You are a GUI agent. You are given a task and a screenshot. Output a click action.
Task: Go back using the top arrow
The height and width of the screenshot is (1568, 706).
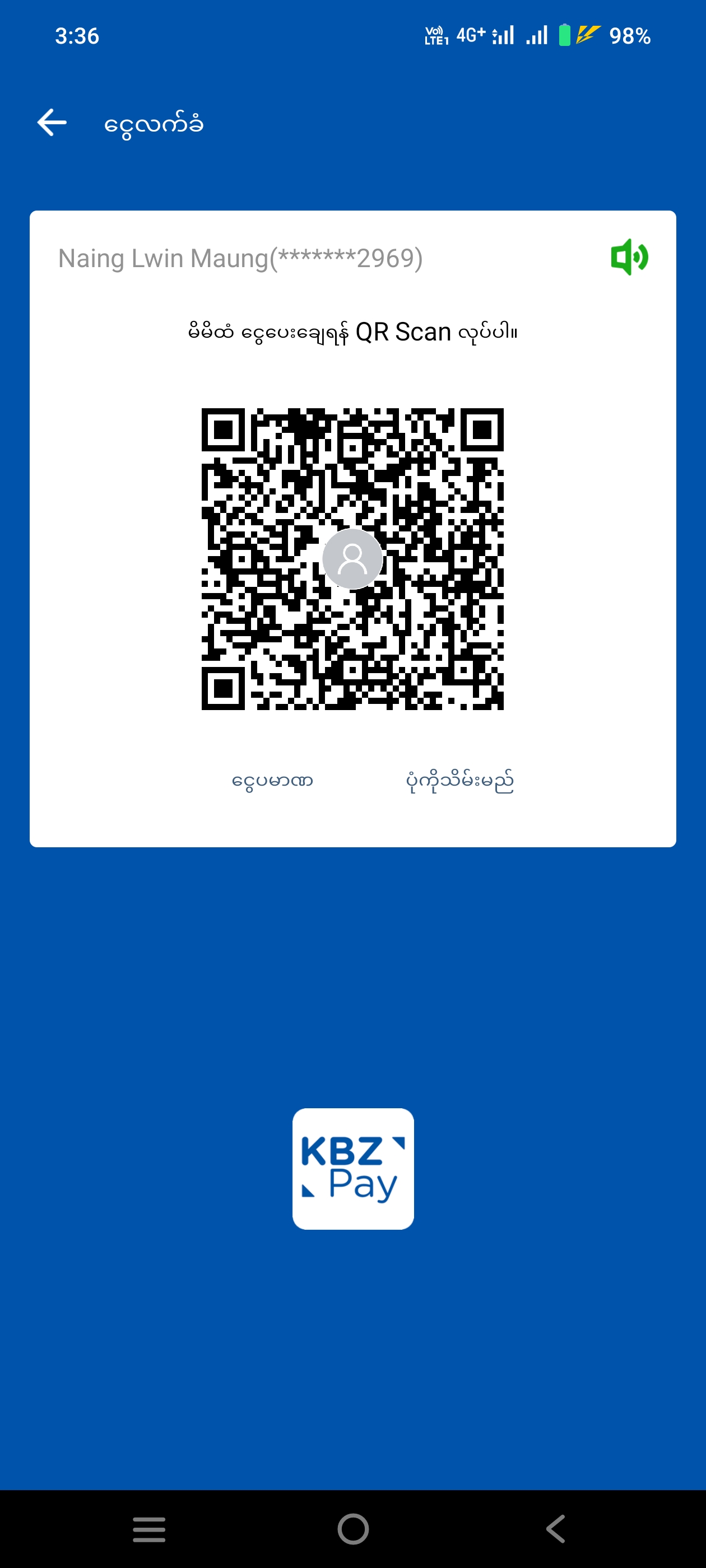[x=52, y=123]
